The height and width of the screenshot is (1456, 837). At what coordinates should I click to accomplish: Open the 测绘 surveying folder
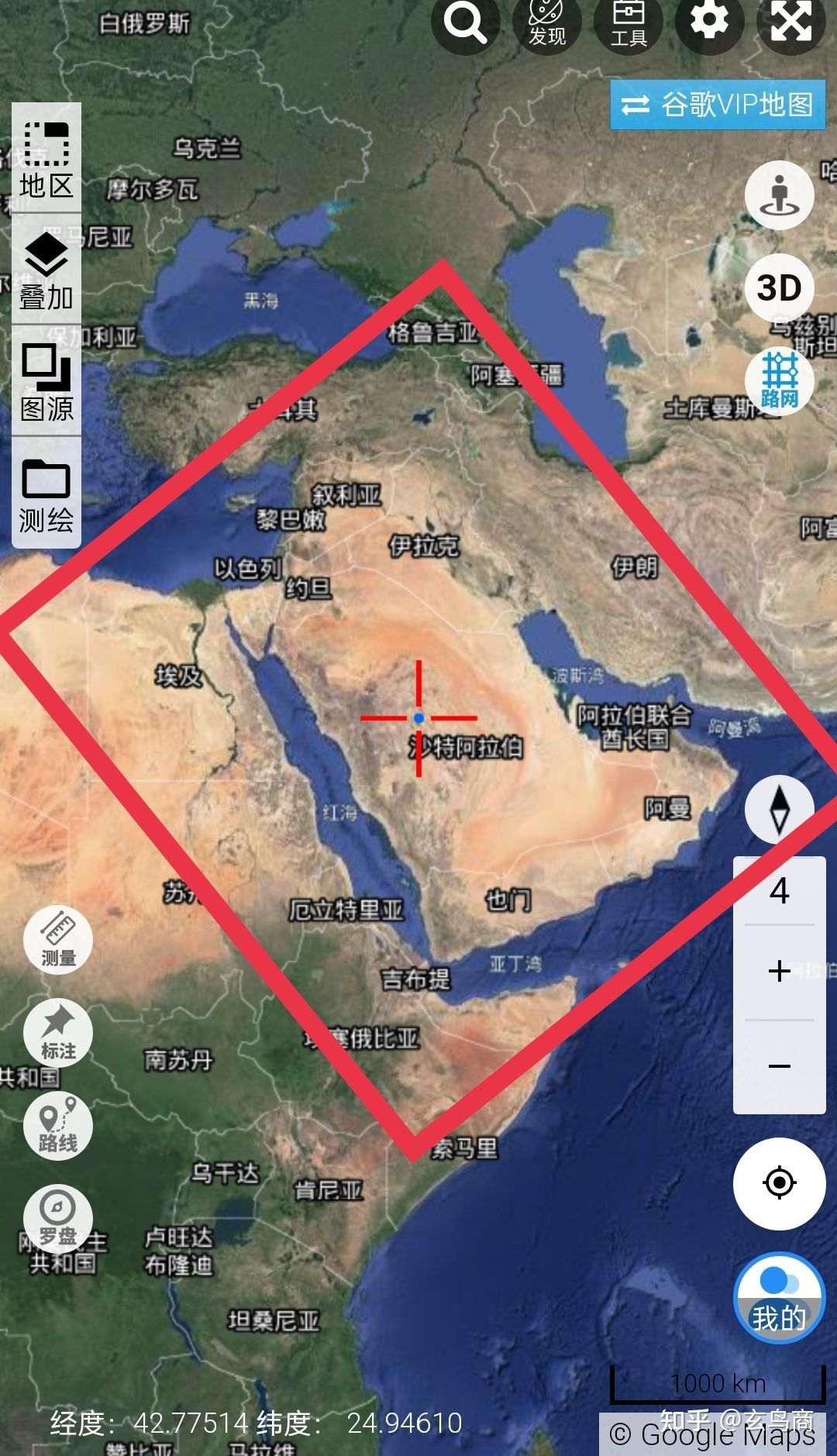(46, 494)
